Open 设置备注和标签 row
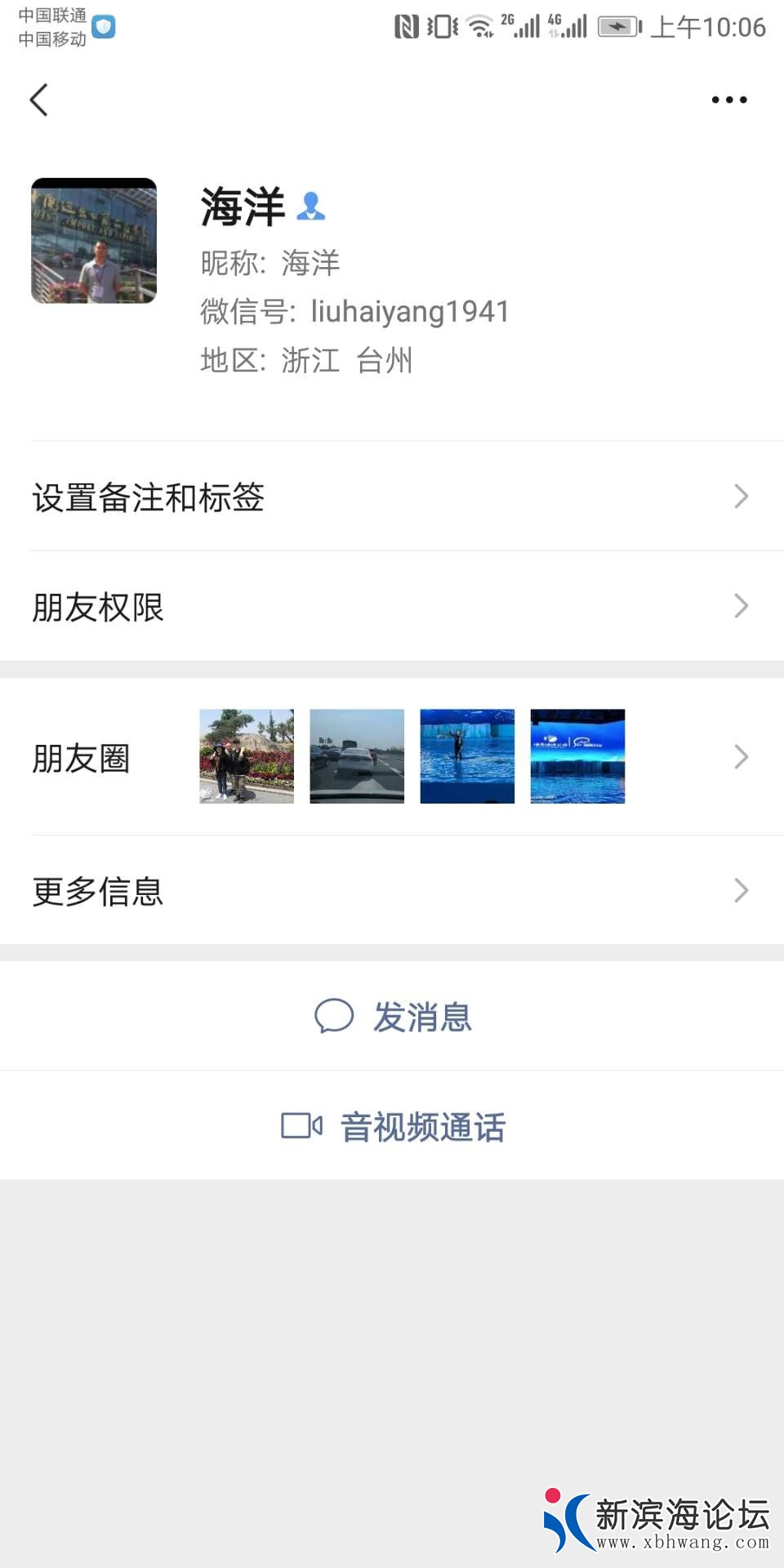Image resolution: width=784 pixels, height=1568 pixels. [392, 497]
